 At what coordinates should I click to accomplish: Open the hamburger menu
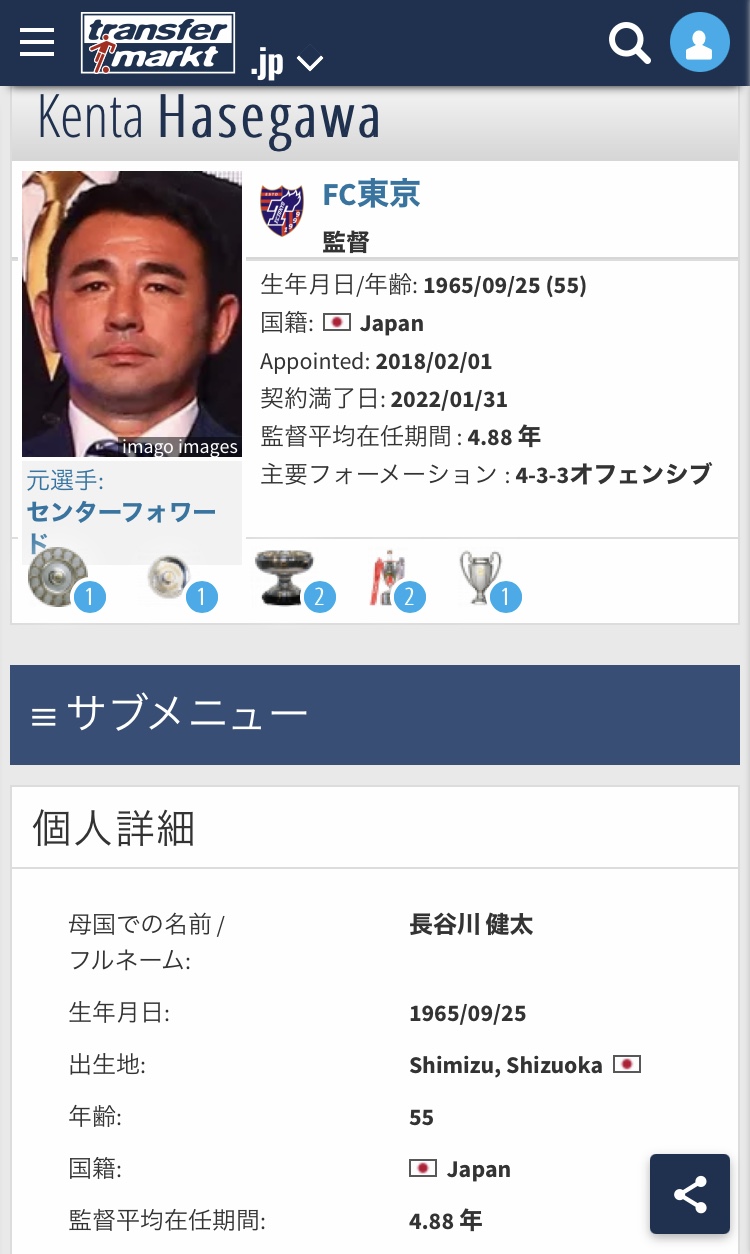point(37,42)
